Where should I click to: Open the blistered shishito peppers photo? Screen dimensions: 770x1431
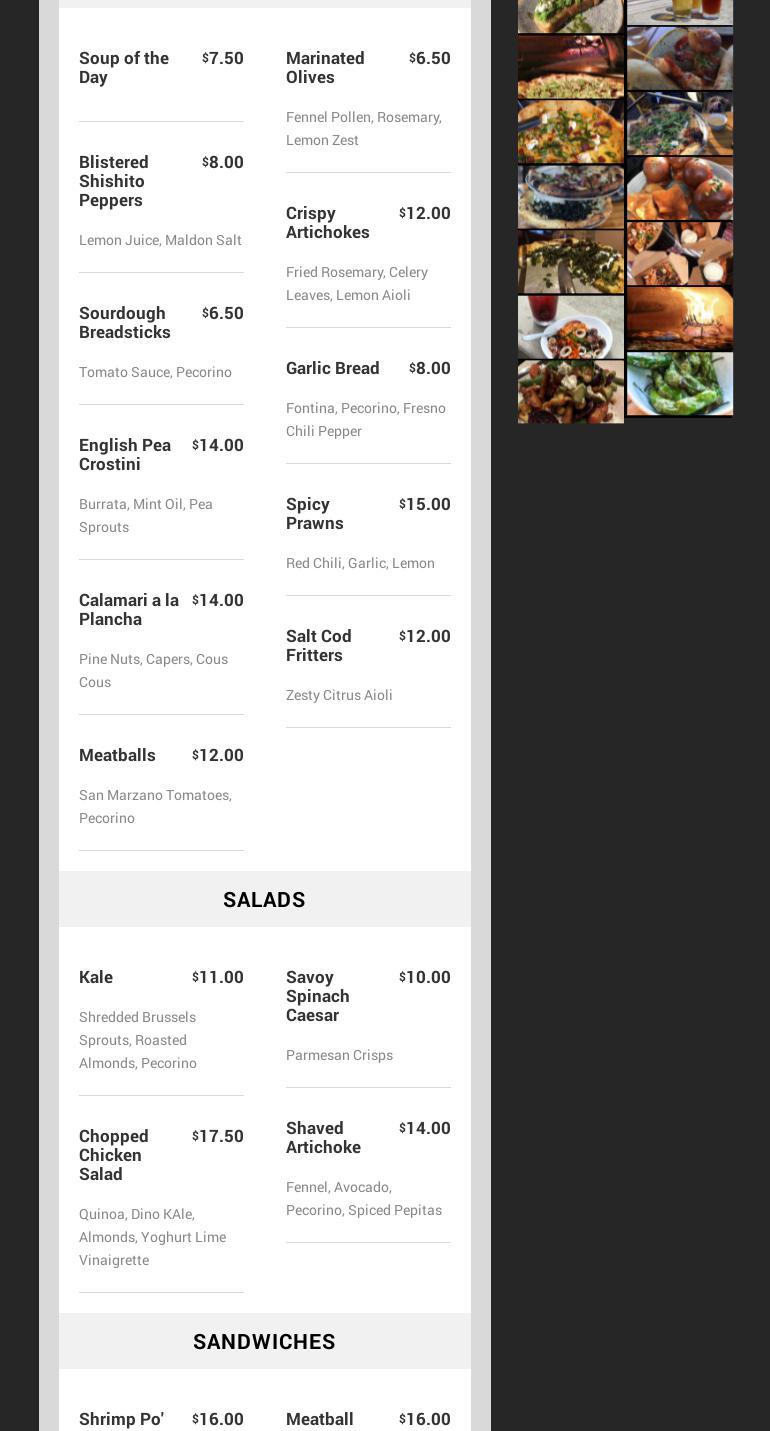[679, 383]
